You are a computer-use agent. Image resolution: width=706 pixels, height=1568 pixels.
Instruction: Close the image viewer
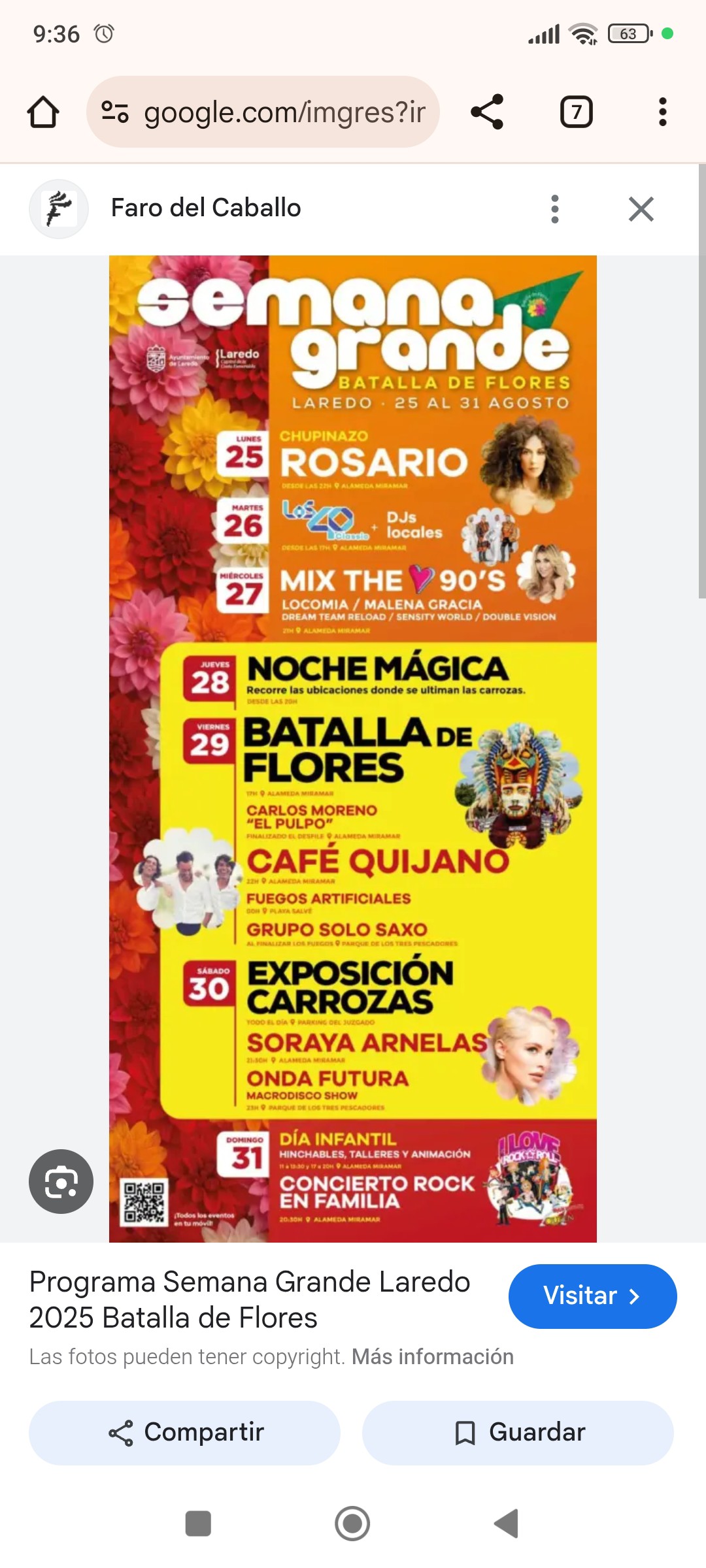(x=641, y=209)
